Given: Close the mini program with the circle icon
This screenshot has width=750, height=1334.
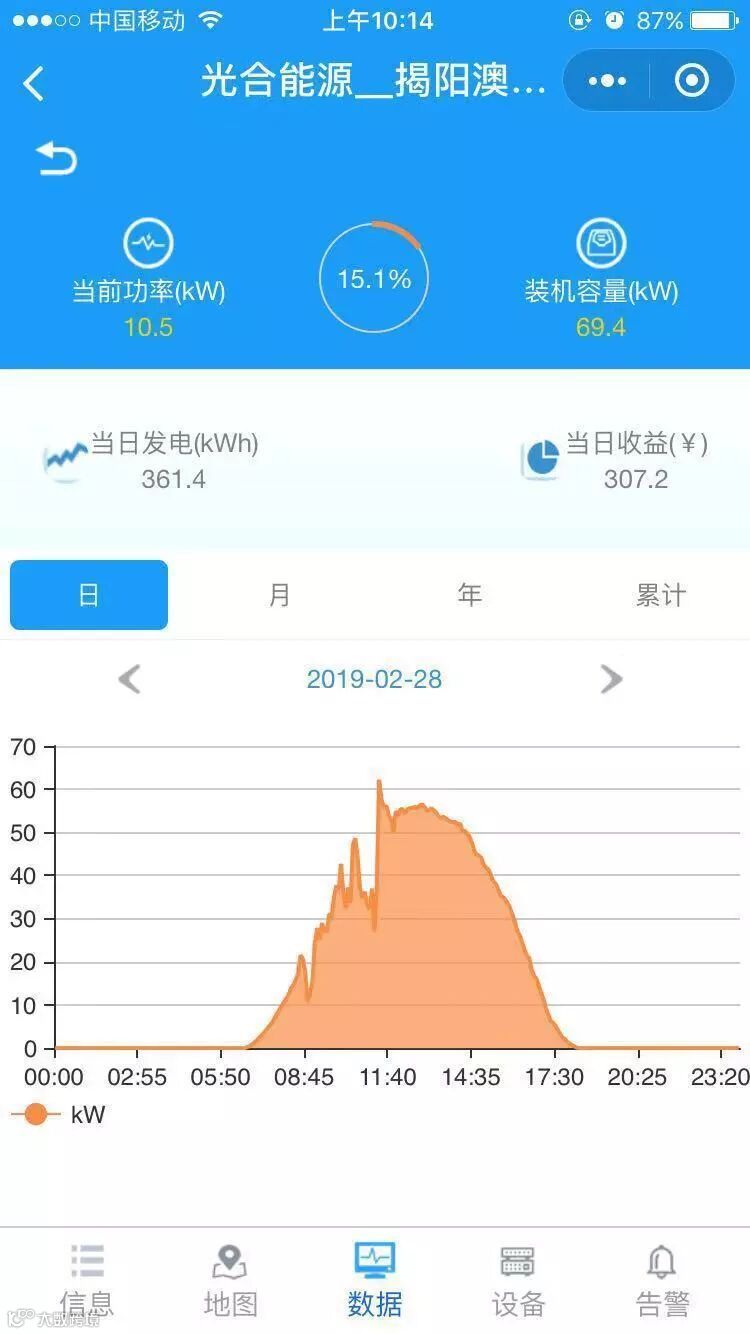Looking at the screenshot, I should click(x=692, y=81).
